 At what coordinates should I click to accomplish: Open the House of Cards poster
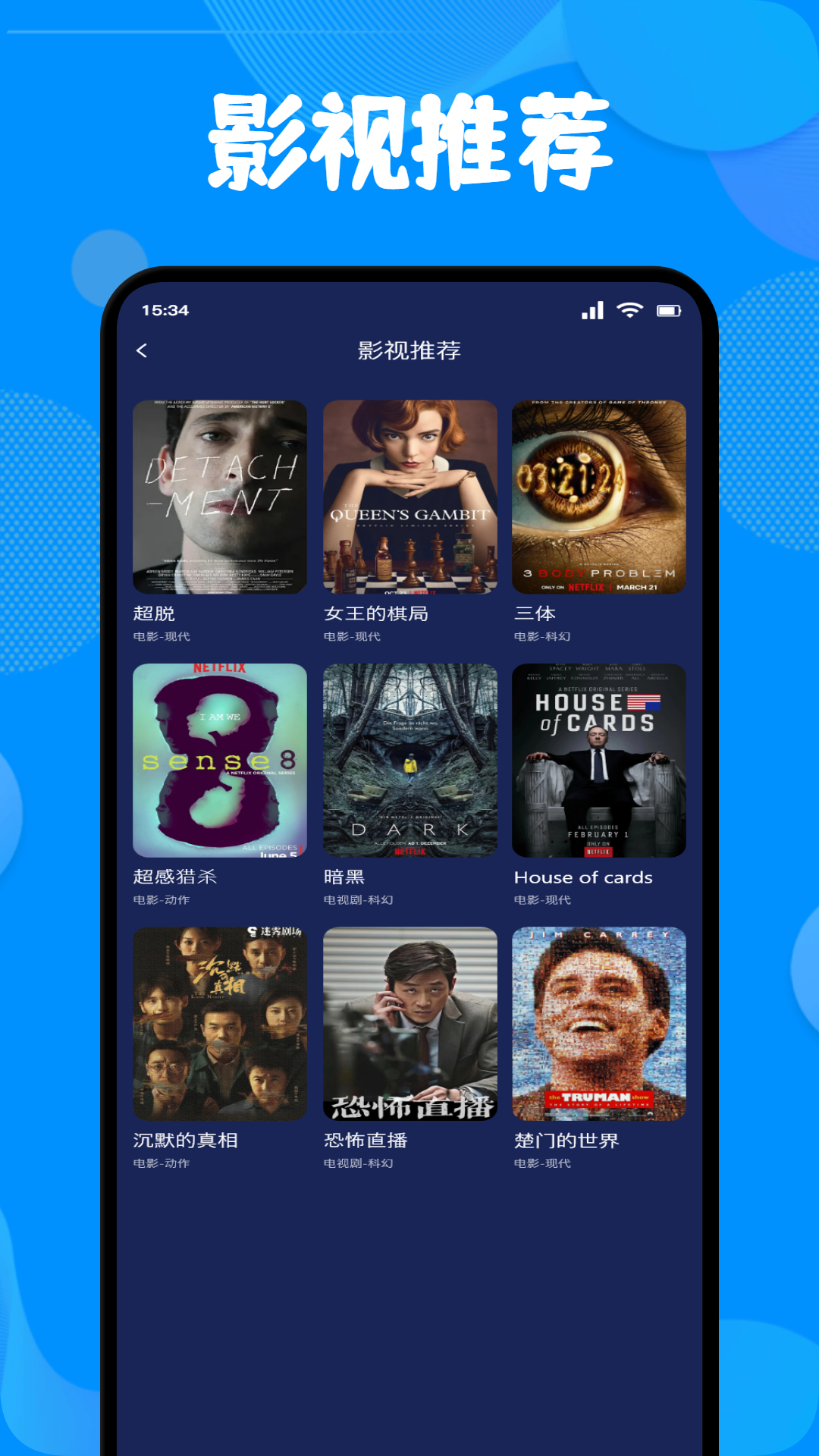click(x=599, y=760)
